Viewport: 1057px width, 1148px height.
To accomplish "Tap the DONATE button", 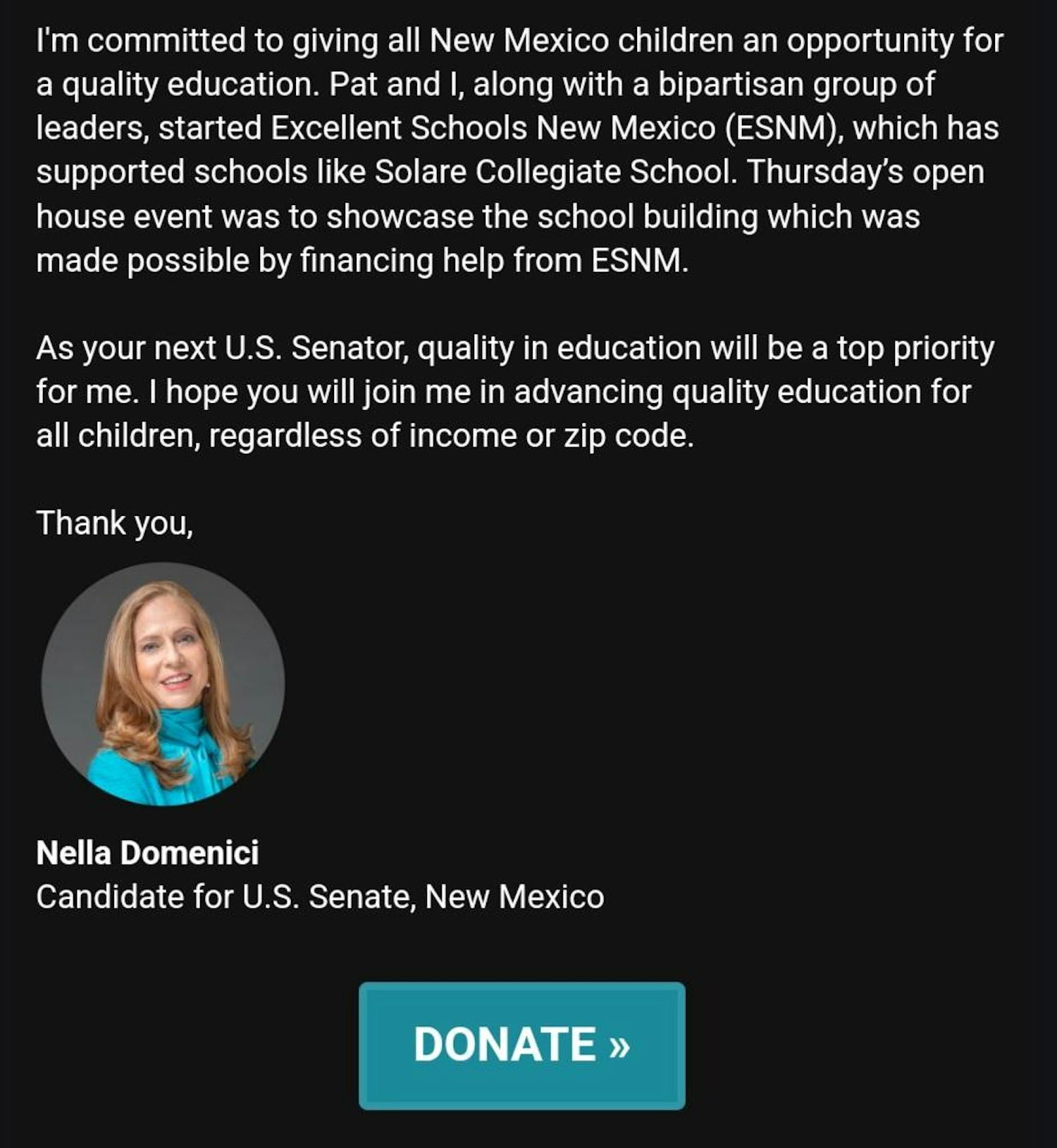I will 521,1045.
